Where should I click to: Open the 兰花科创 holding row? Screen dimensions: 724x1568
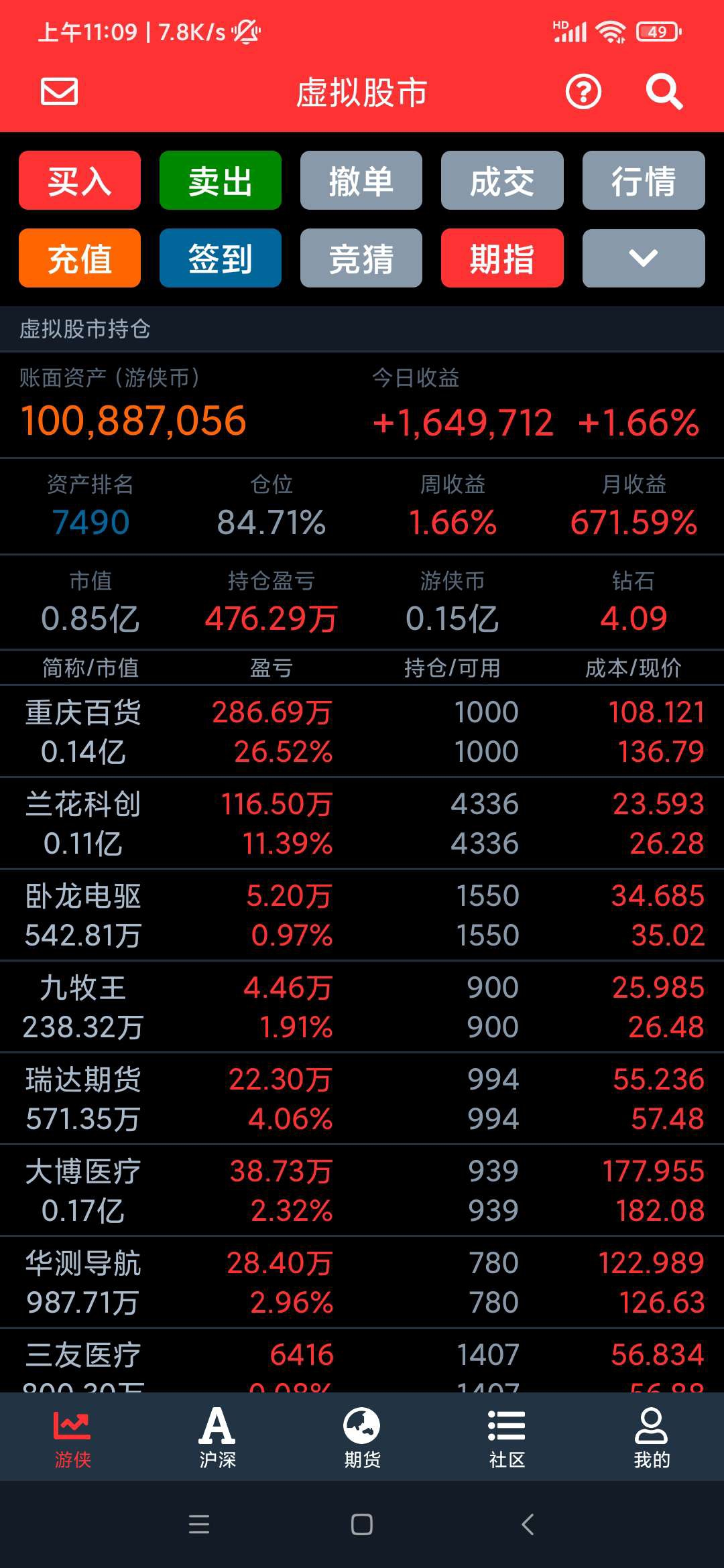pos(362,823)
